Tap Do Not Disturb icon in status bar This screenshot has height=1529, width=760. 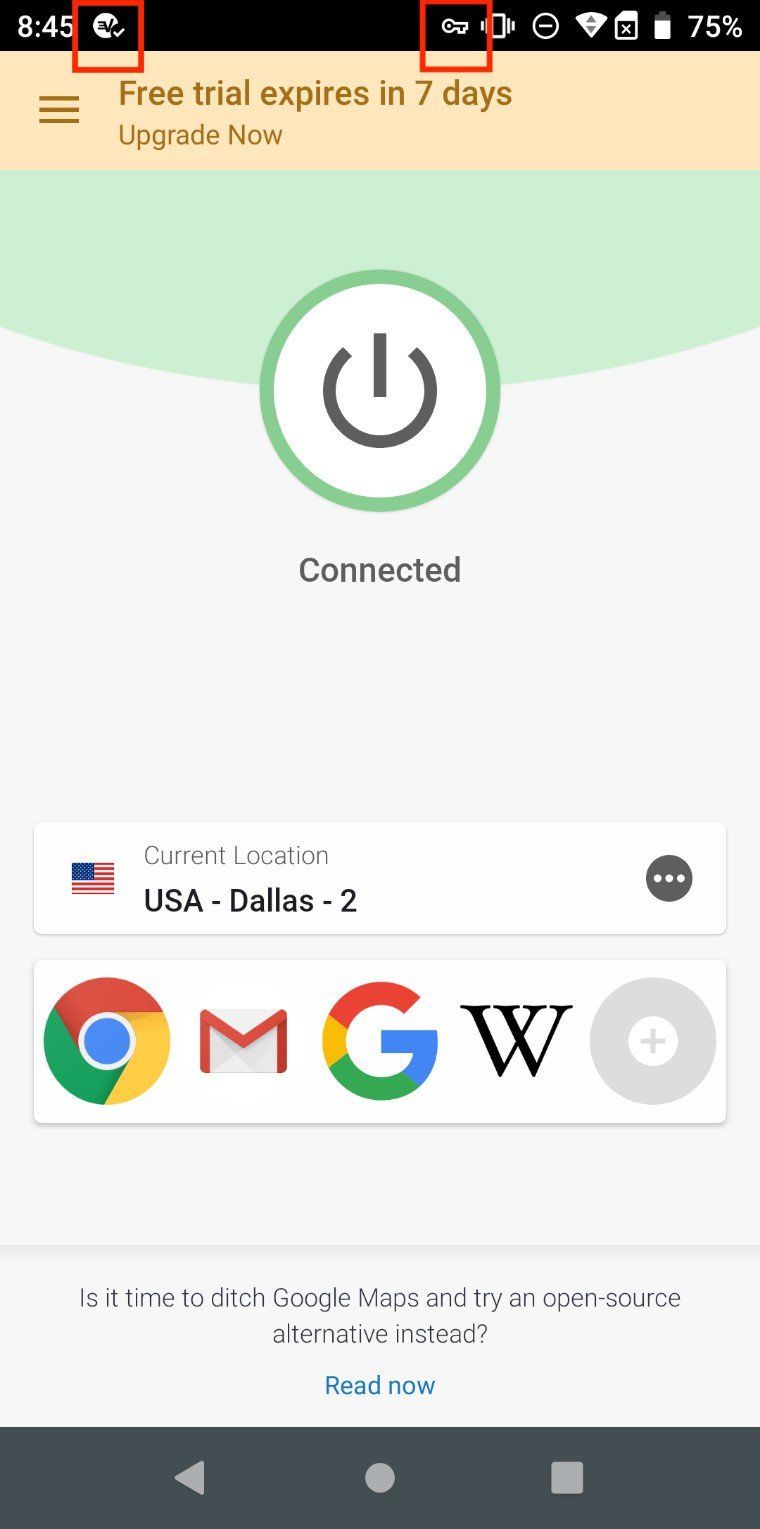coord(546,25)
